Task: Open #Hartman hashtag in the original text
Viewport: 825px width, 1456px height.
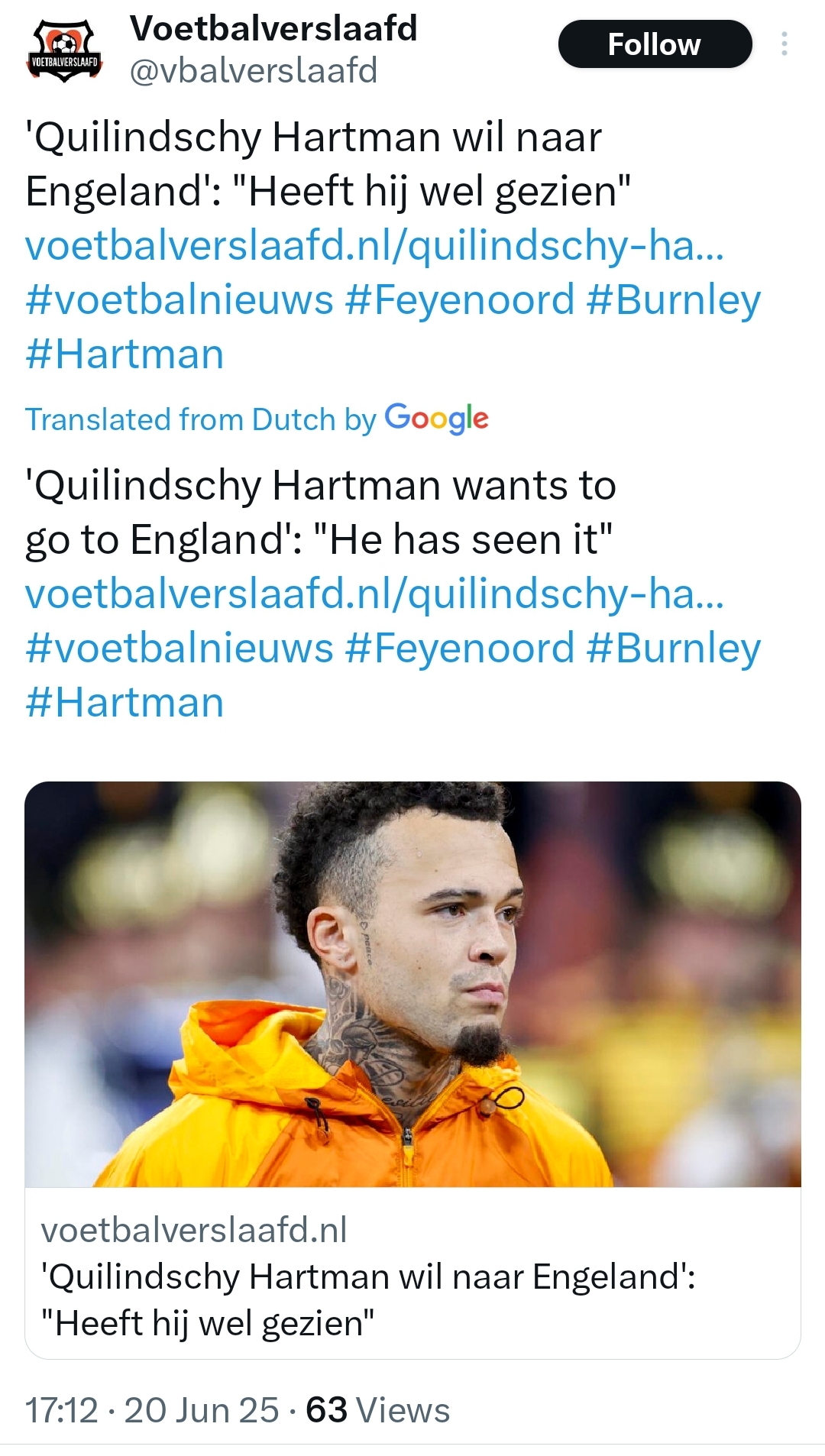Action: click(x=125, y=354)
